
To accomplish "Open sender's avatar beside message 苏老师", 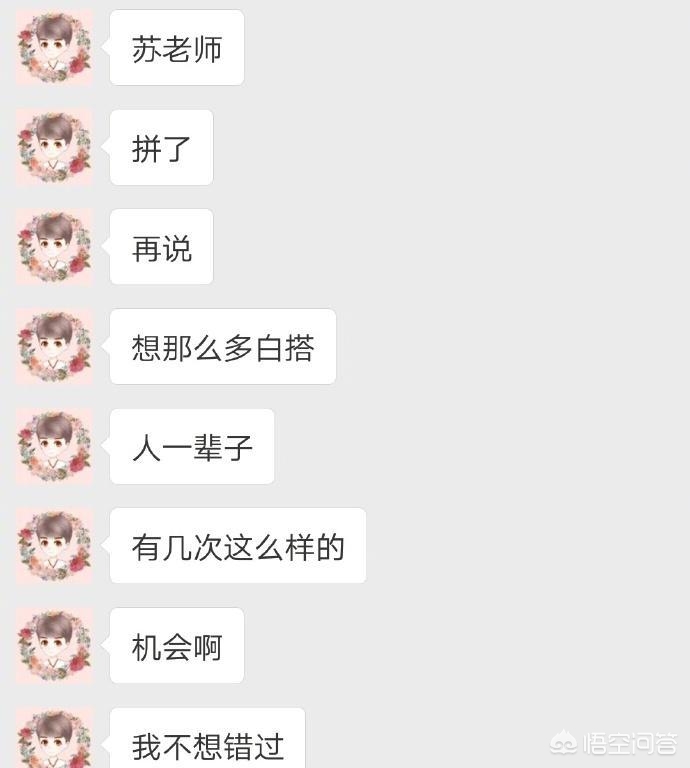I will point(54,47).
